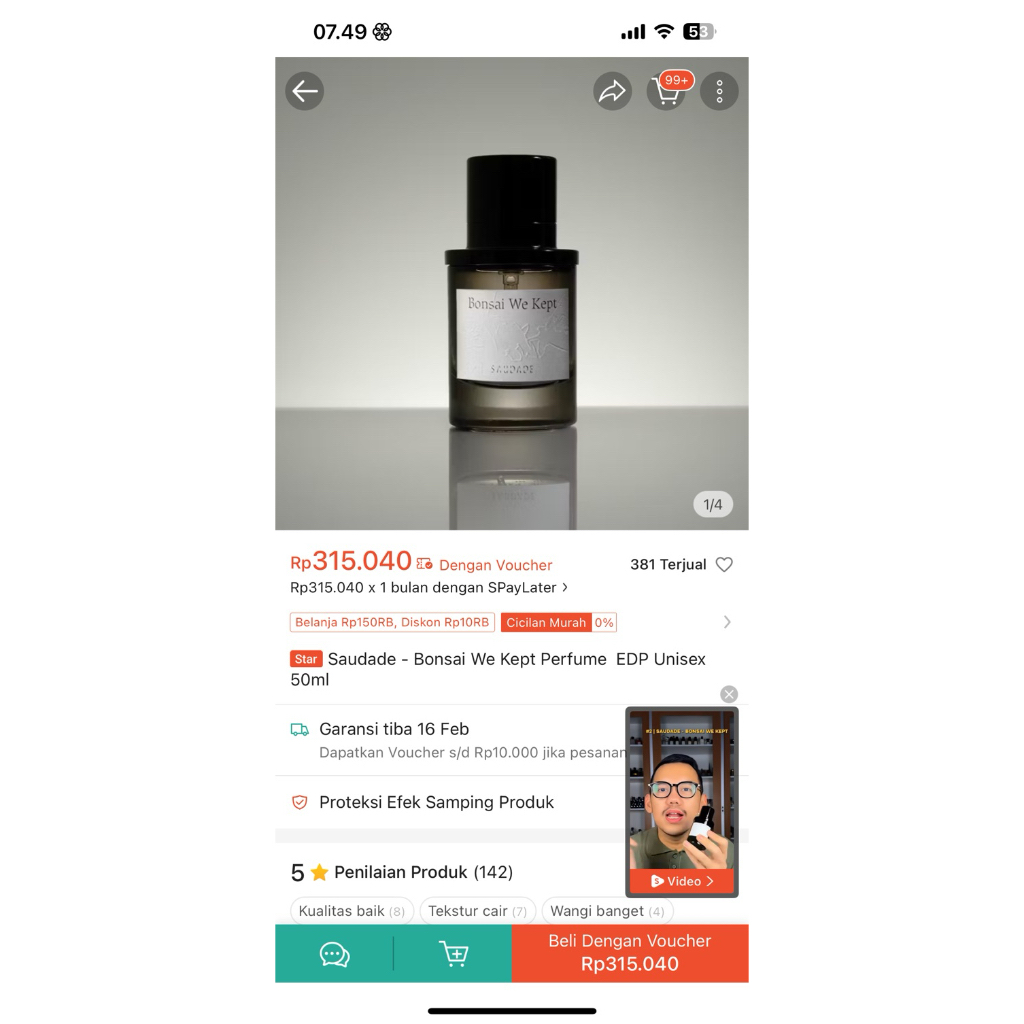Filter reviews by Tekstur cair

(x=477, y=911)
